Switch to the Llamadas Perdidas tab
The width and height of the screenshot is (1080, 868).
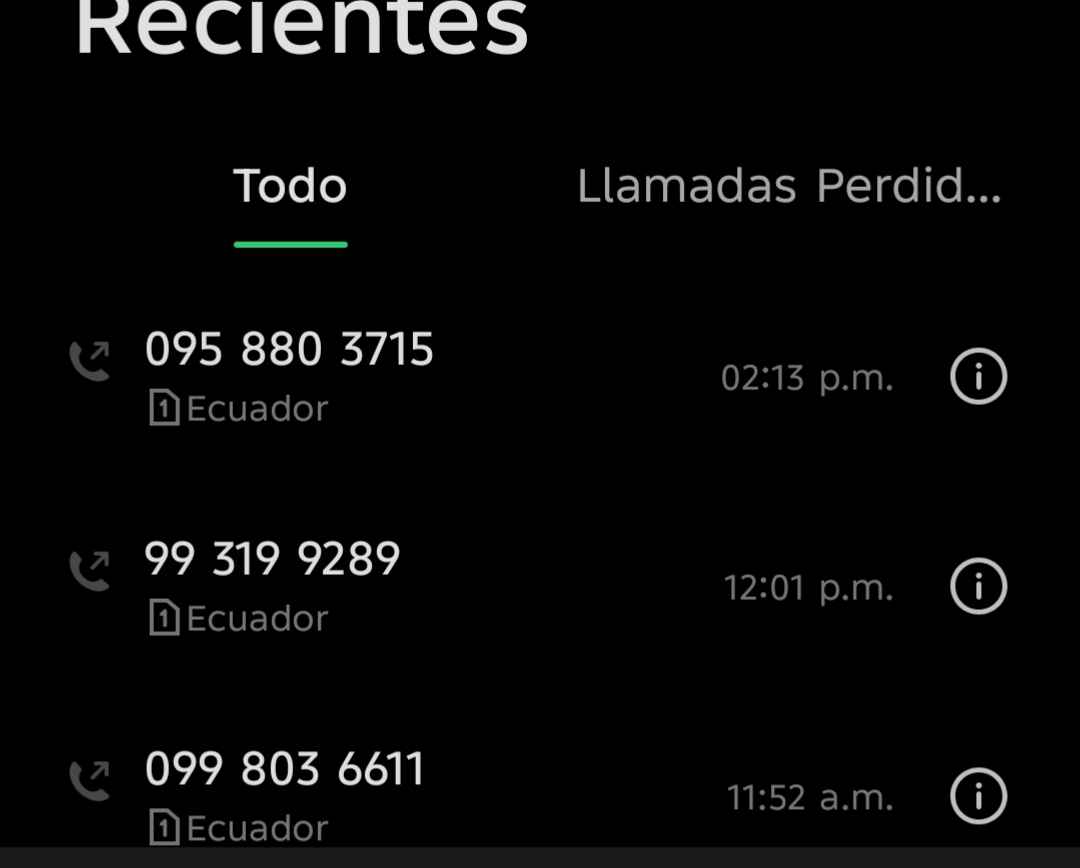click(x=788, y=187)
